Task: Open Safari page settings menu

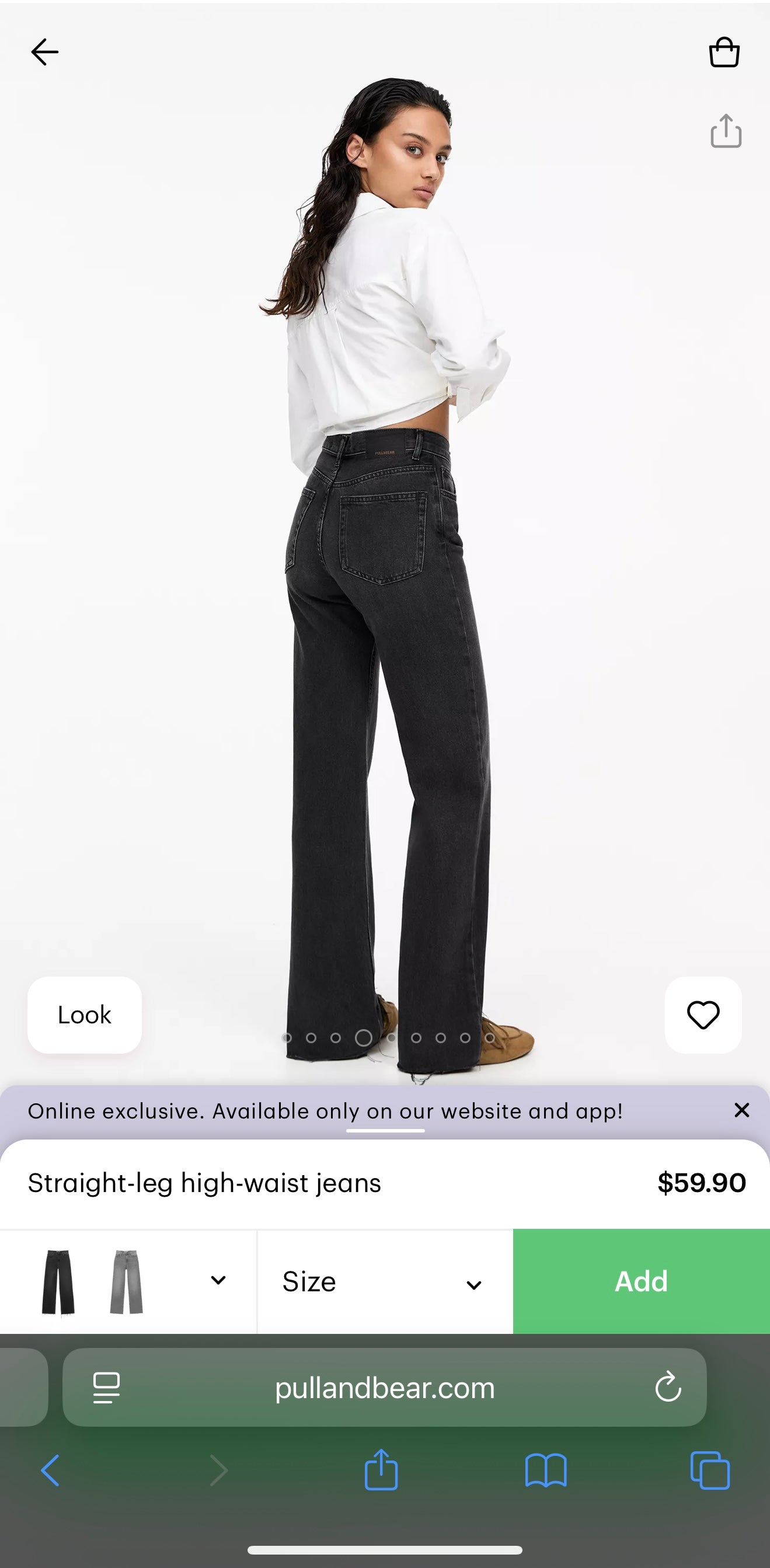Action: (x=106, y=1388)
